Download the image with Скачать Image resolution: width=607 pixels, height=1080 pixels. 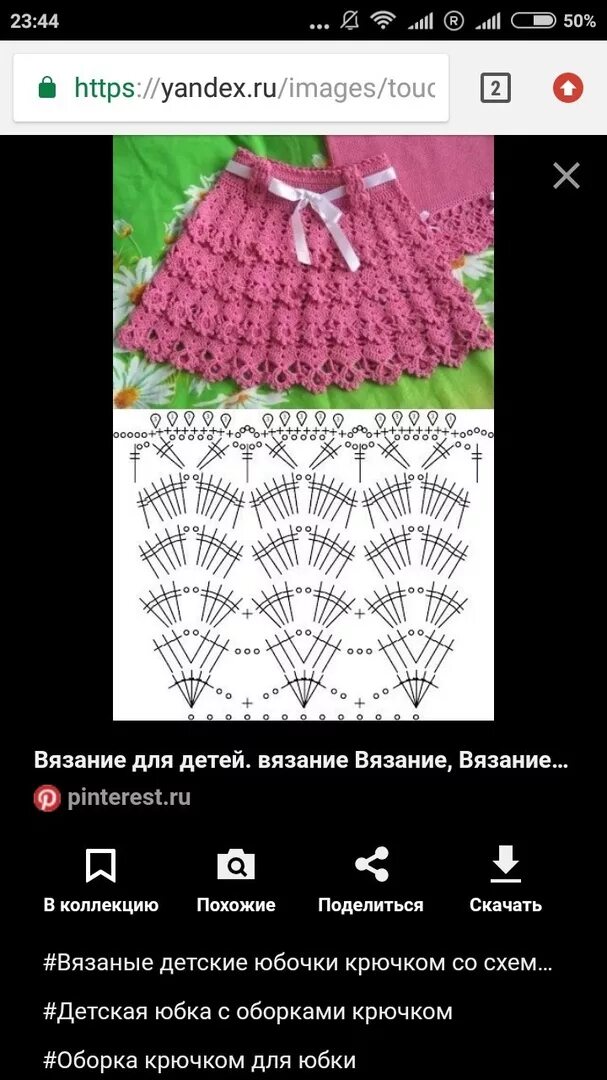[x=506, y=881]
